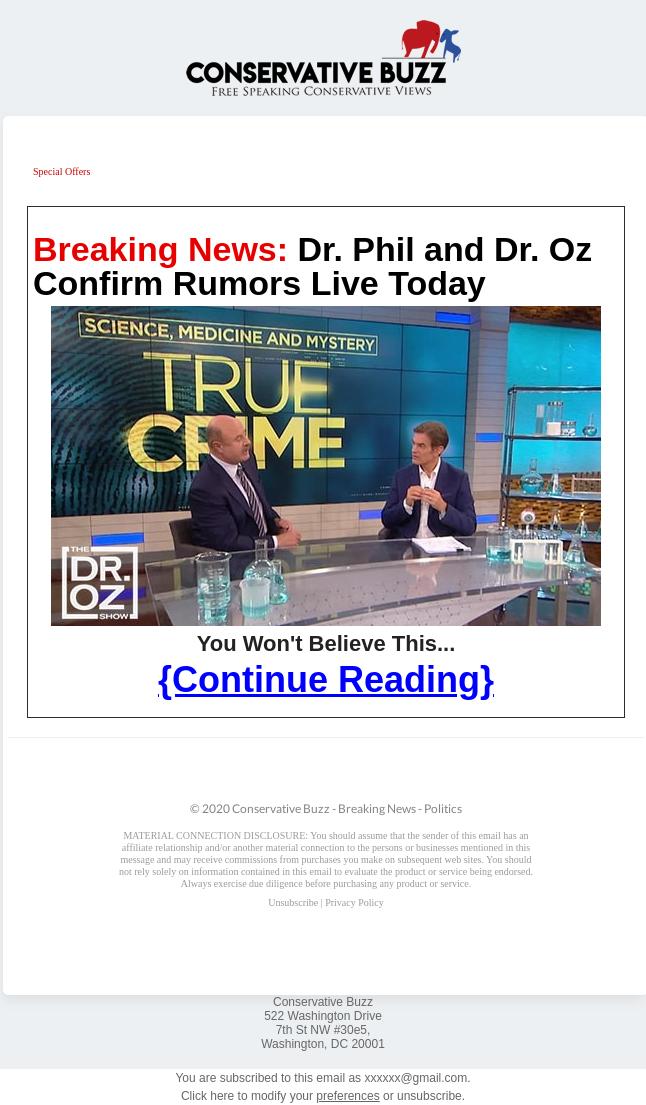Viewport: 646px width, 1105px height.
Task: Open the Special Offers link
Action: (x=61, y=172)
